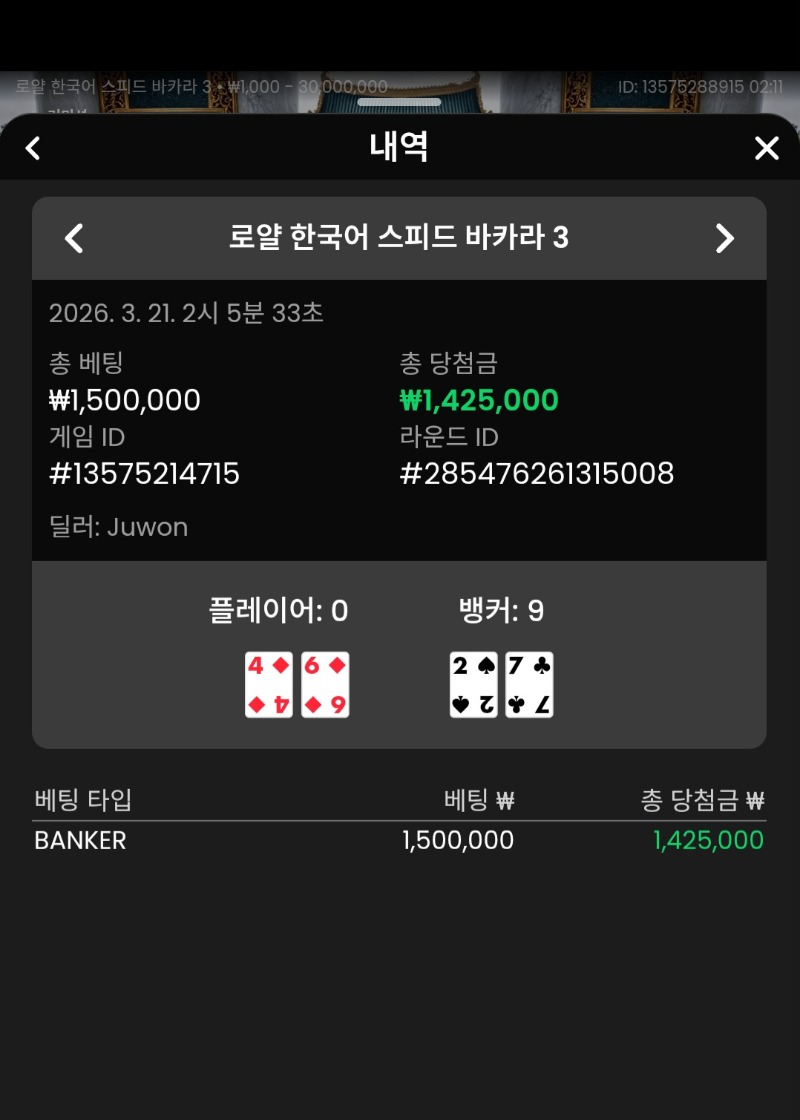Show the previous round's history record
Viewport: 800px width, 1120px height.
pos(74,238)
